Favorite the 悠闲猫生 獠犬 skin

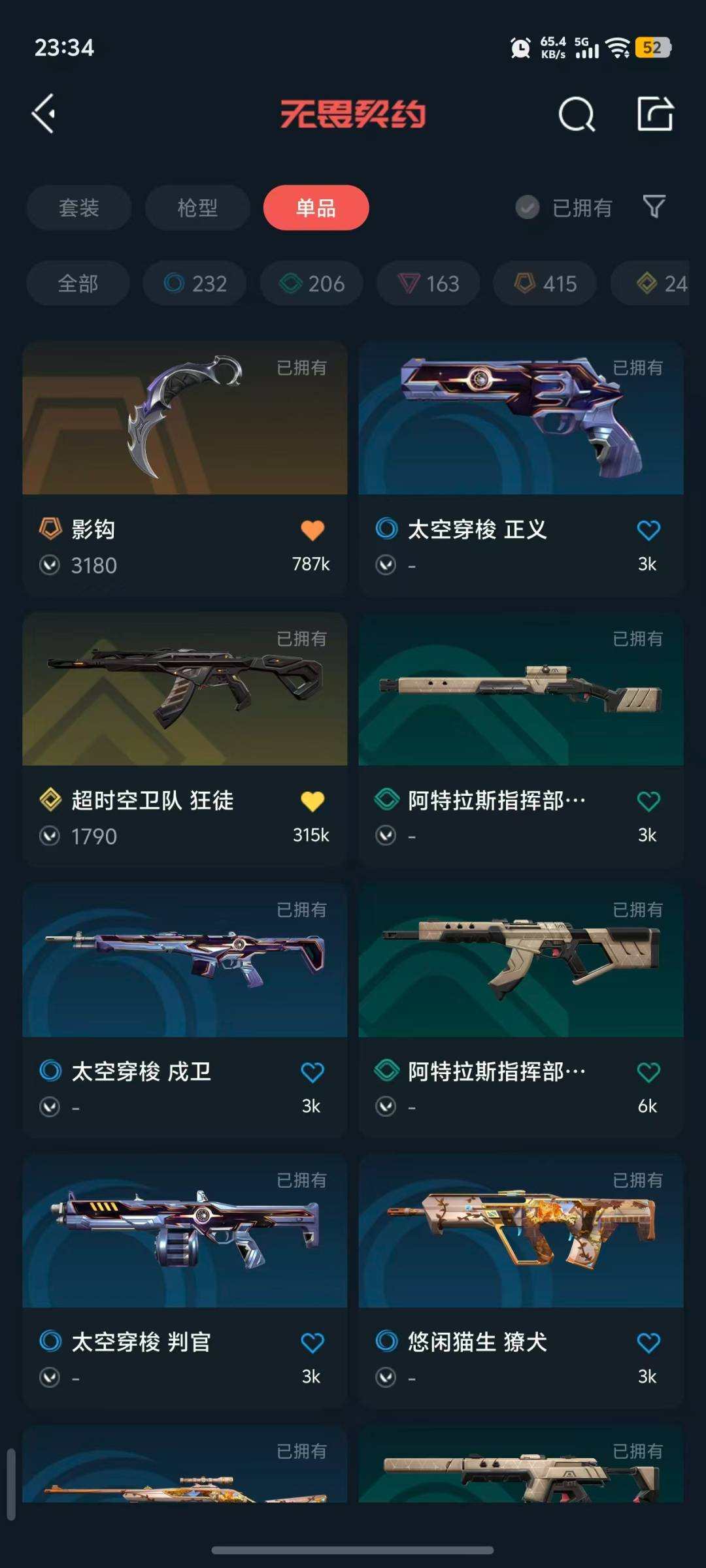pyautogui.click(x=648, y=1341)
